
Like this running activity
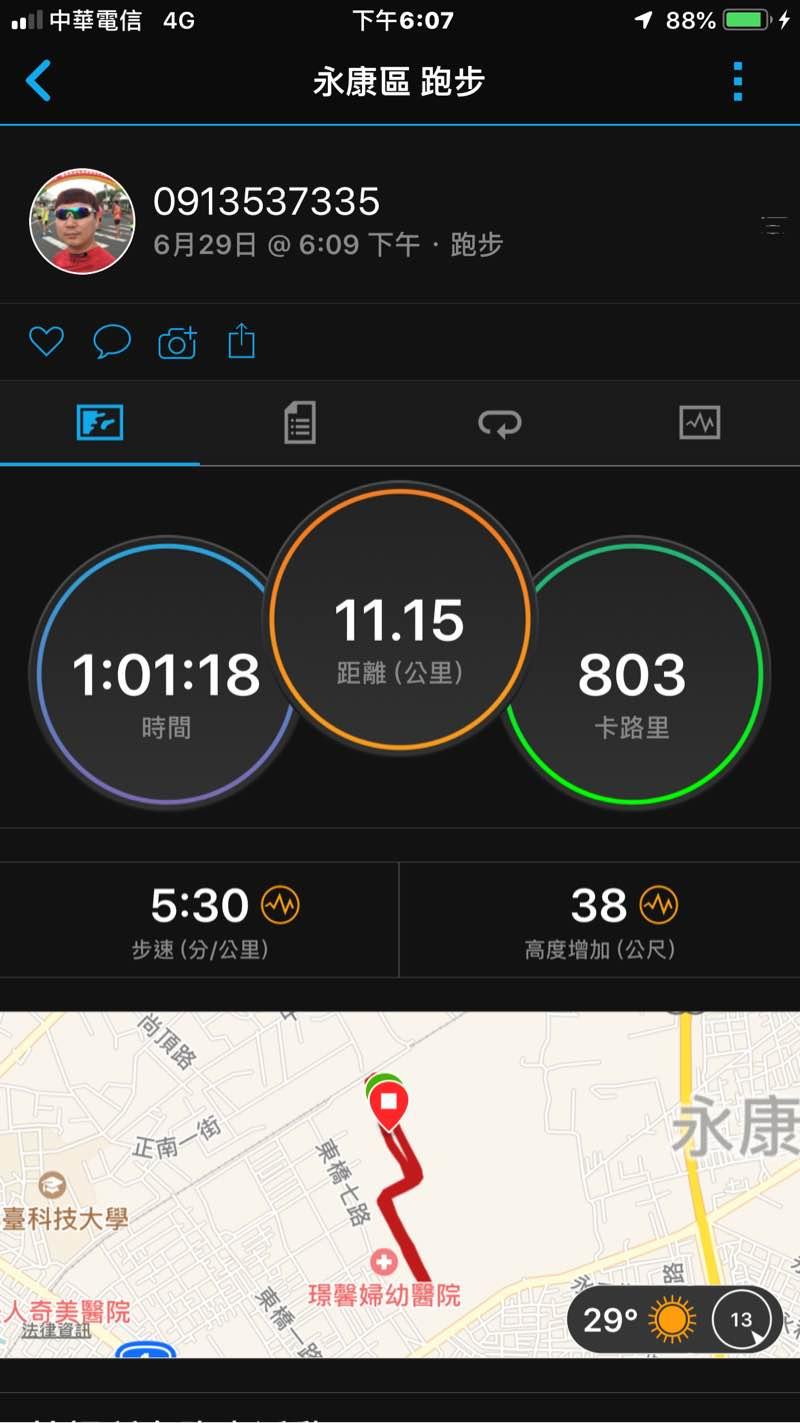point(46,342)
